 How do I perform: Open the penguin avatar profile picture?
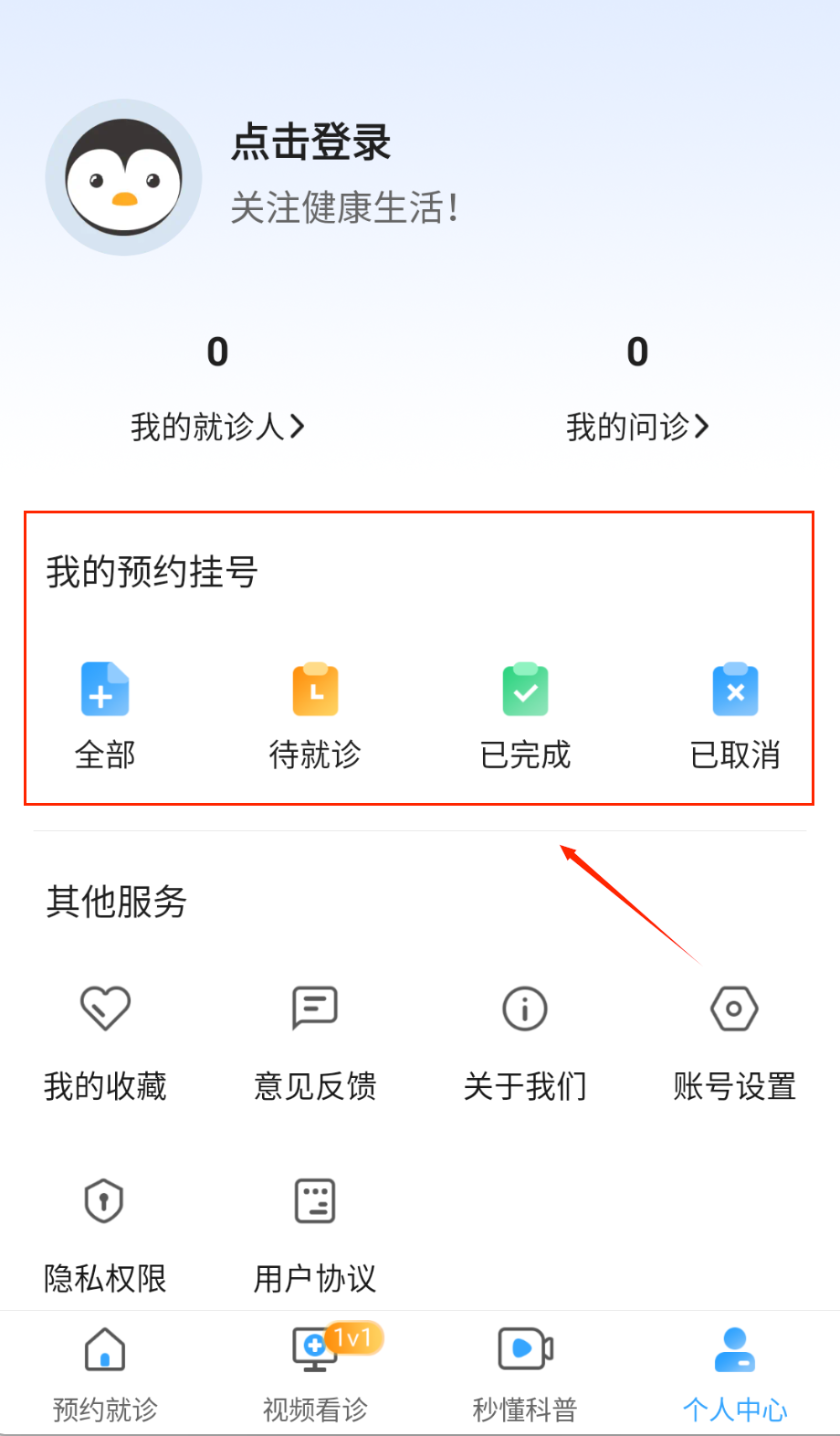[123, 177]
